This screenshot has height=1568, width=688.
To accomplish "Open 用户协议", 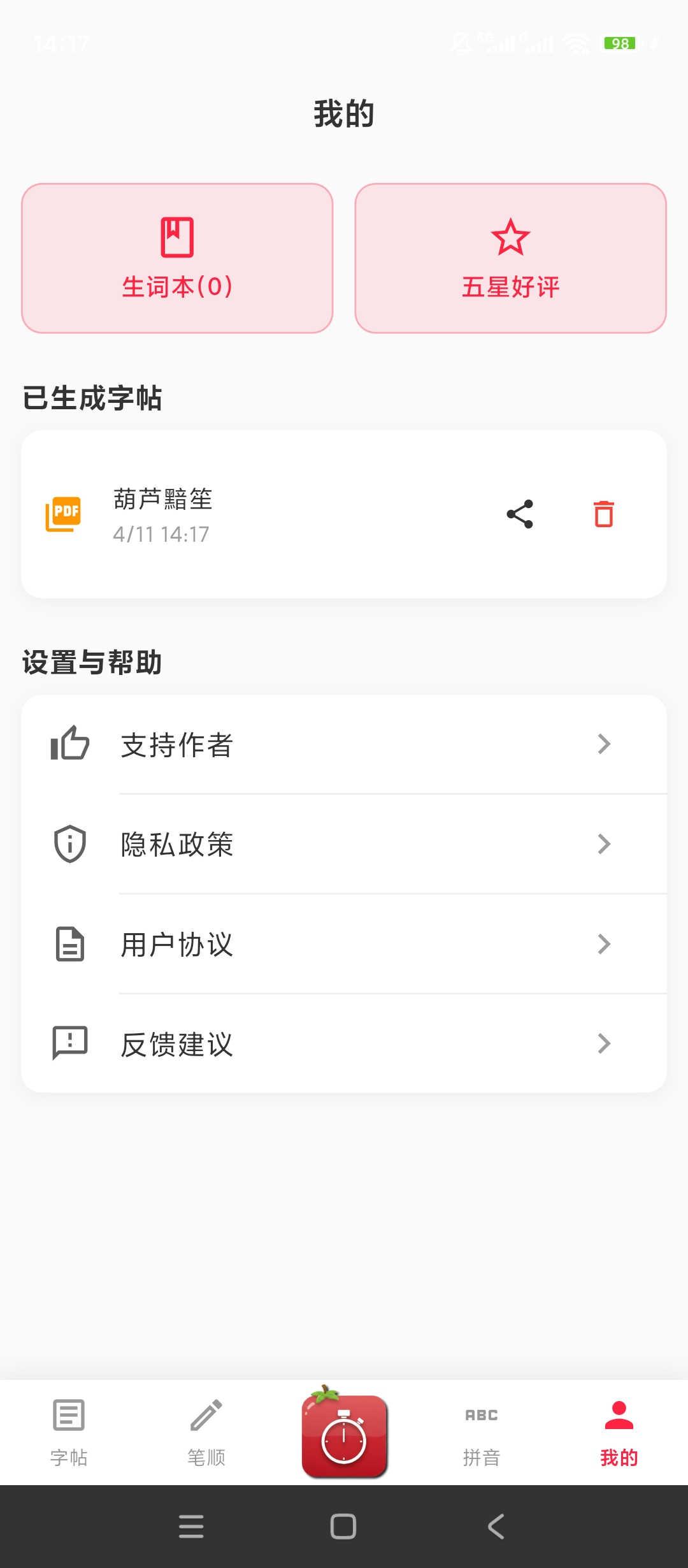I will 344,944.
